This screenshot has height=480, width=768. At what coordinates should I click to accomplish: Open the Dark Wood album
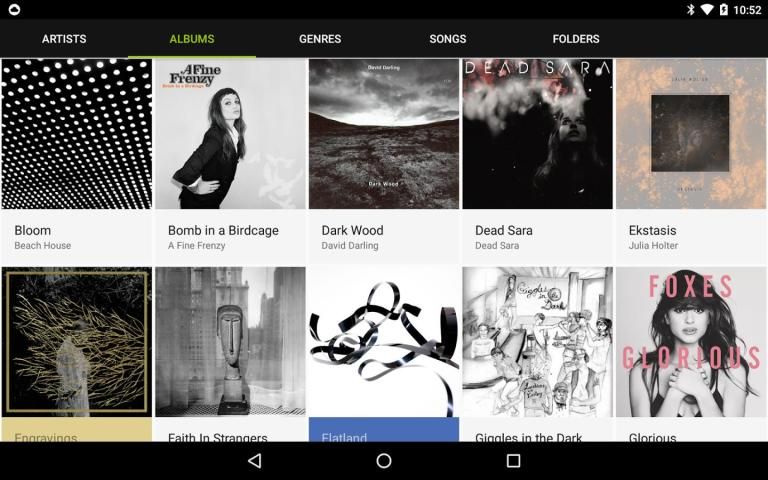(x=384, y=150)
